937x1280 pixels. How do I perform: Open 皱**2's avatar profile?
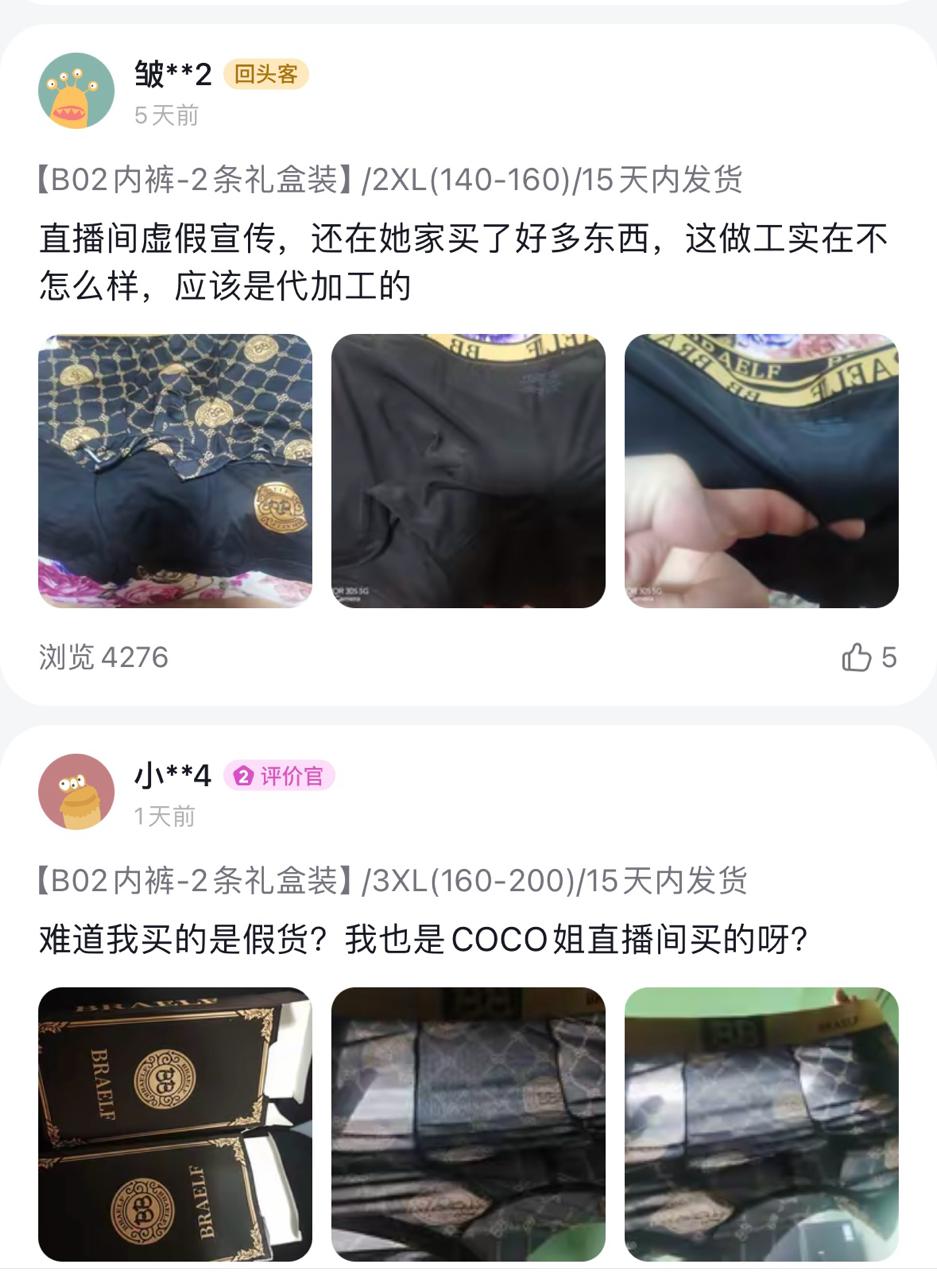[x=76, y=91]
